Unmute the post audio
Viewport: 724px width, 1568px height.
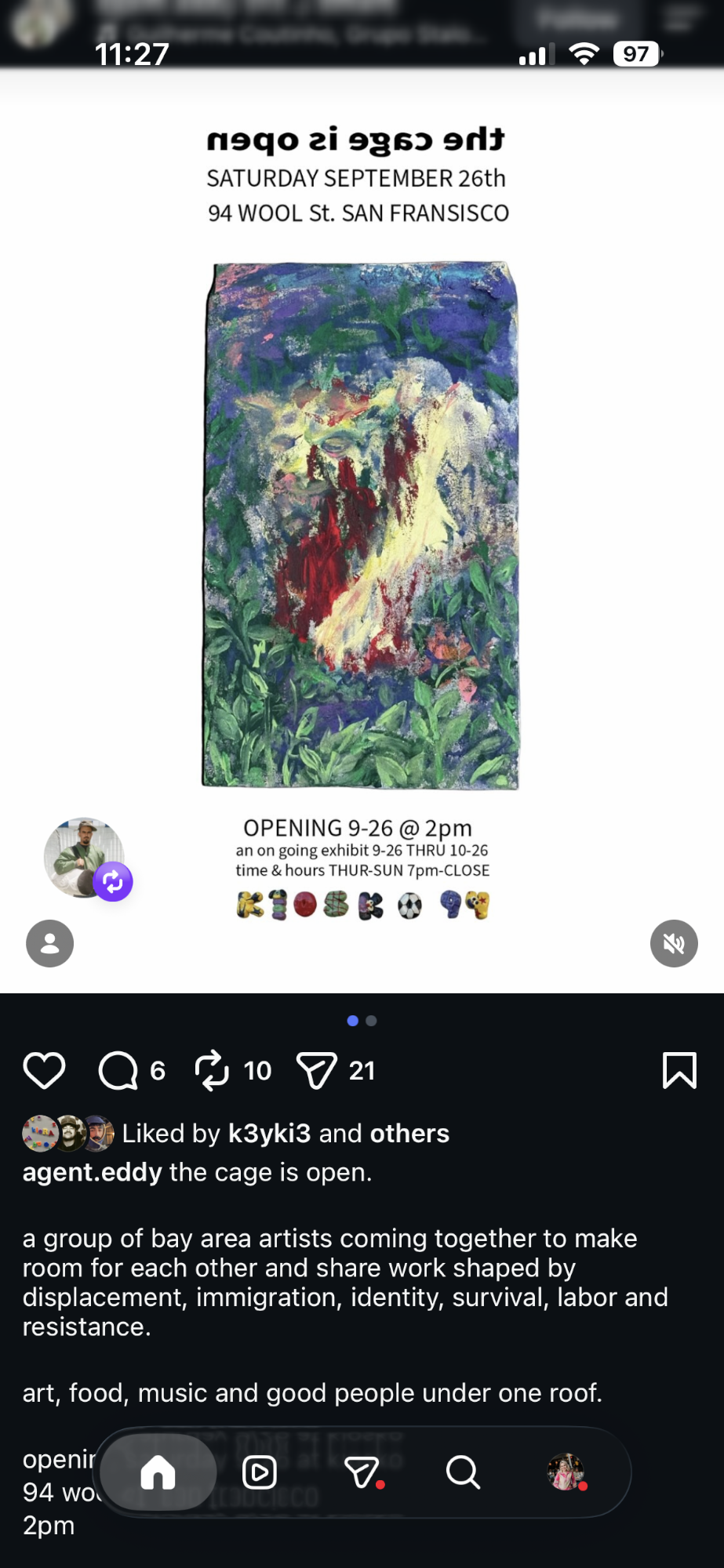[674, 943]
